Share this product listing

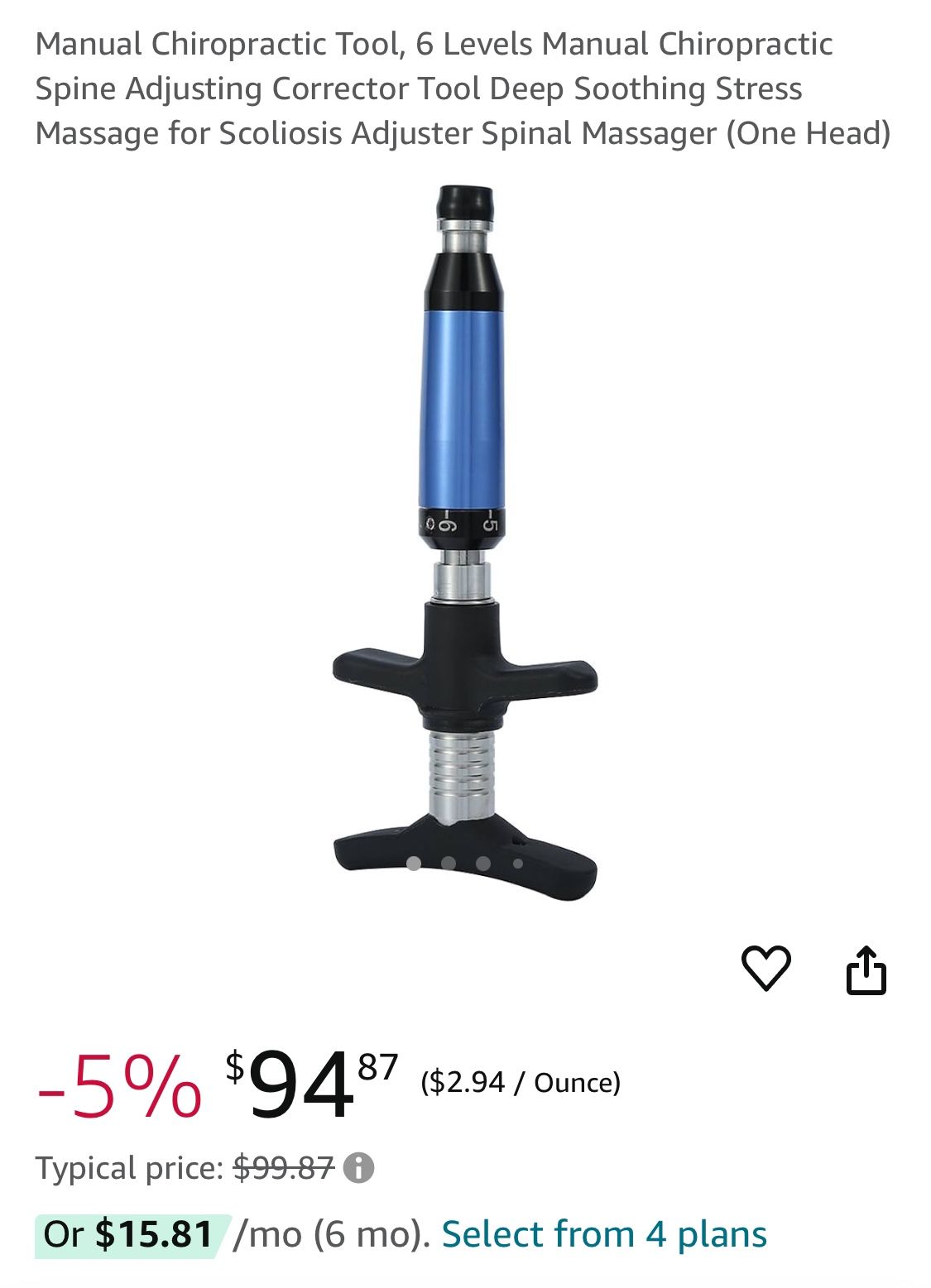click(866, 970)
